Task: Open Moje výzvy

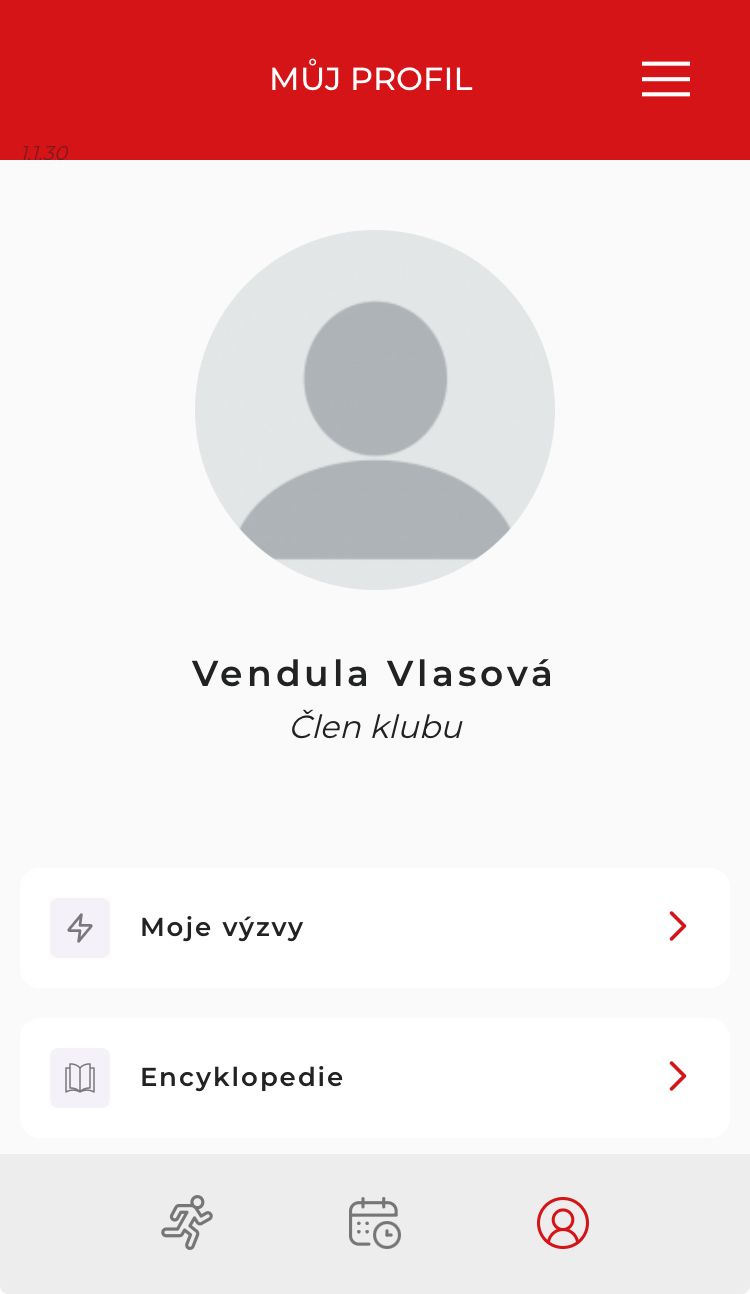Action: click(375, 928)
